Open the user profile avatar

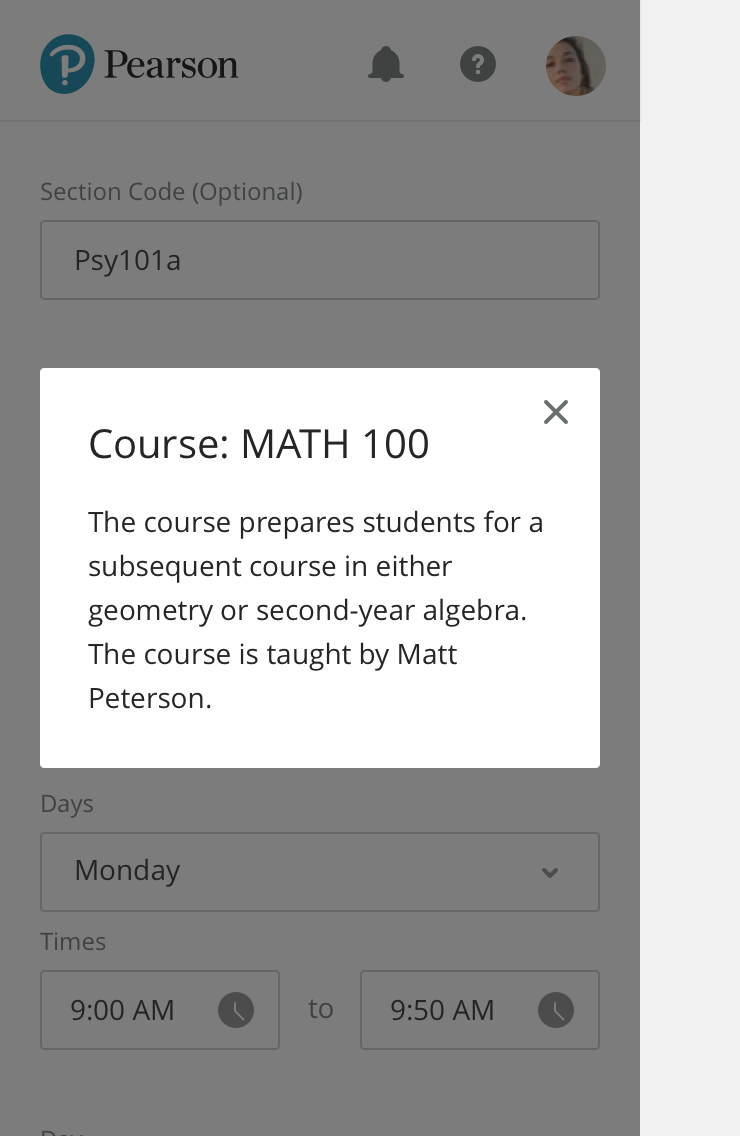click(x=575, y=66)
